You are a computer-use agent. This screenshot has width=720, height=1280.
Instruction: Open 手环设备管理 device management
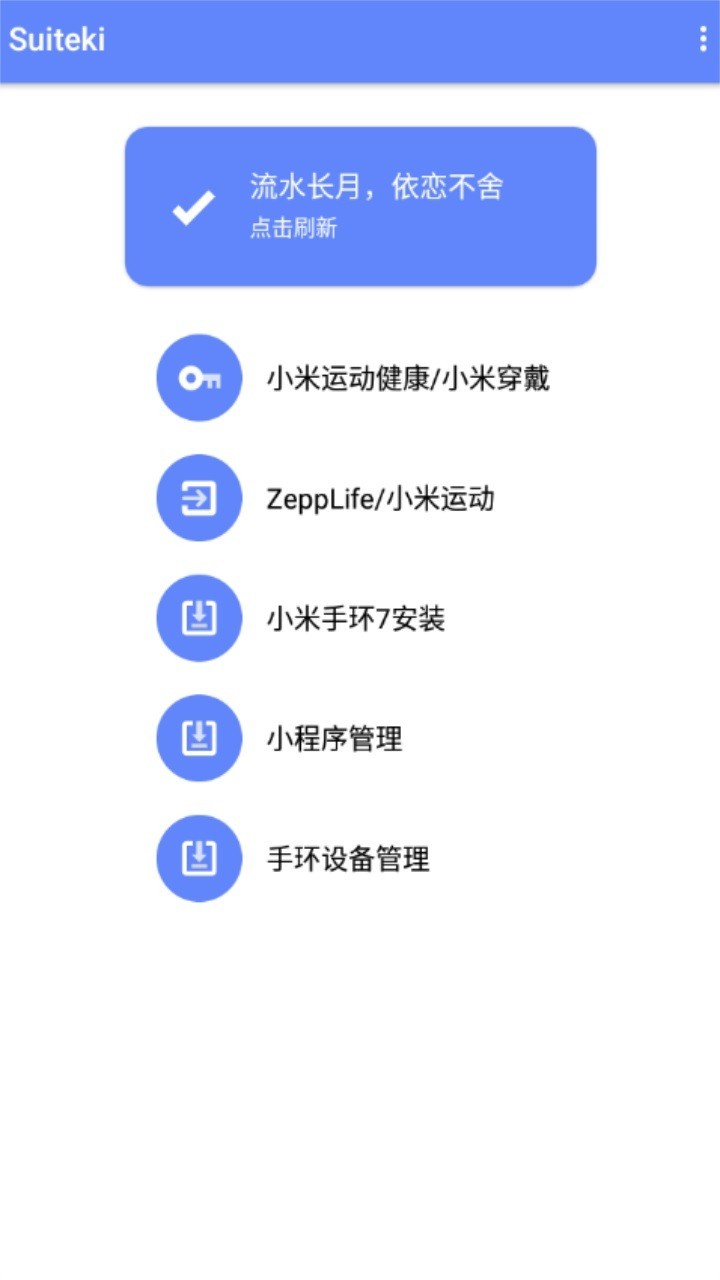click(349, 859)
